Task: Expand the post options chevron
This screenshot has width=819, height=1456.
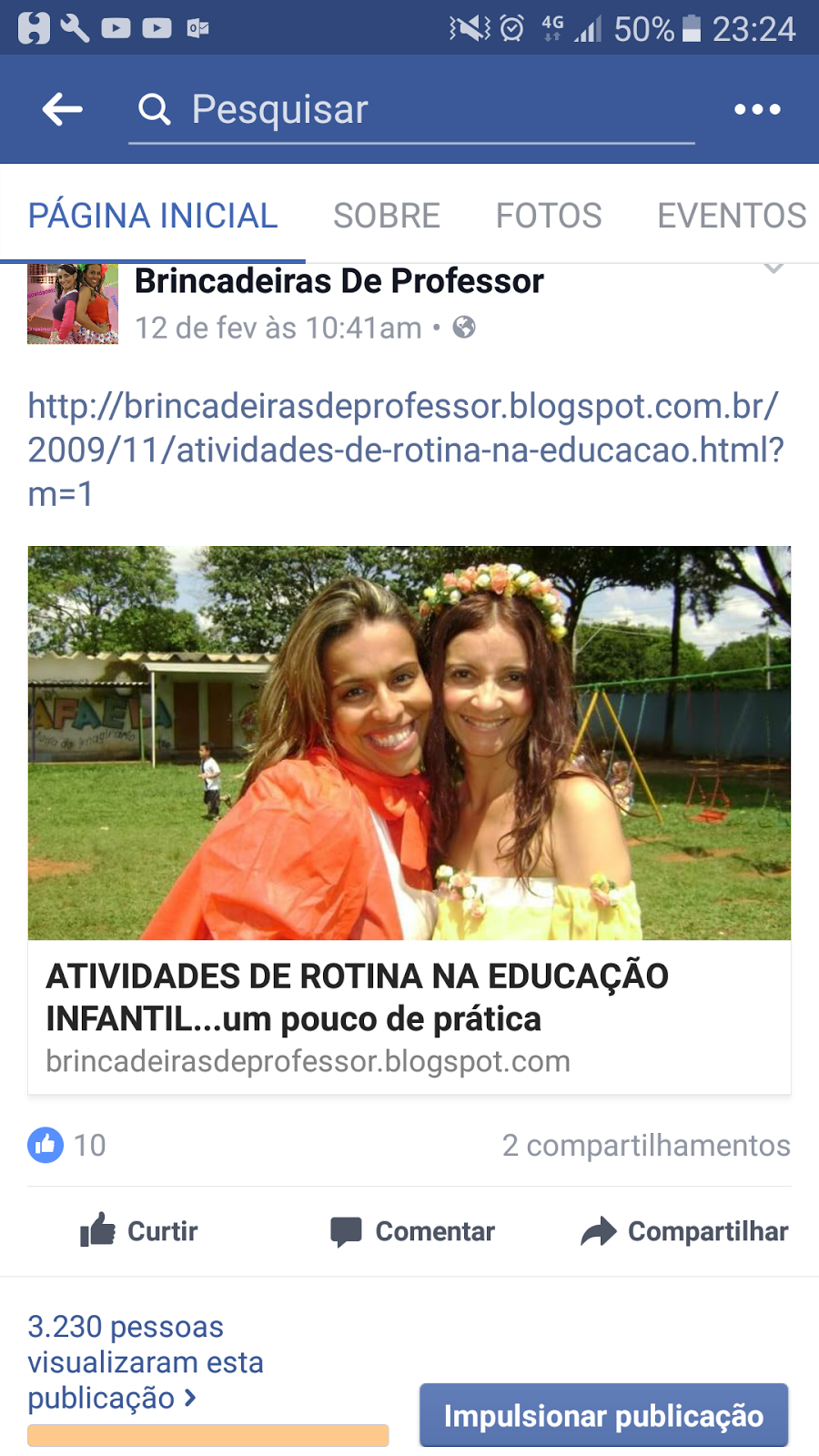Action: (x=773, y=269)
